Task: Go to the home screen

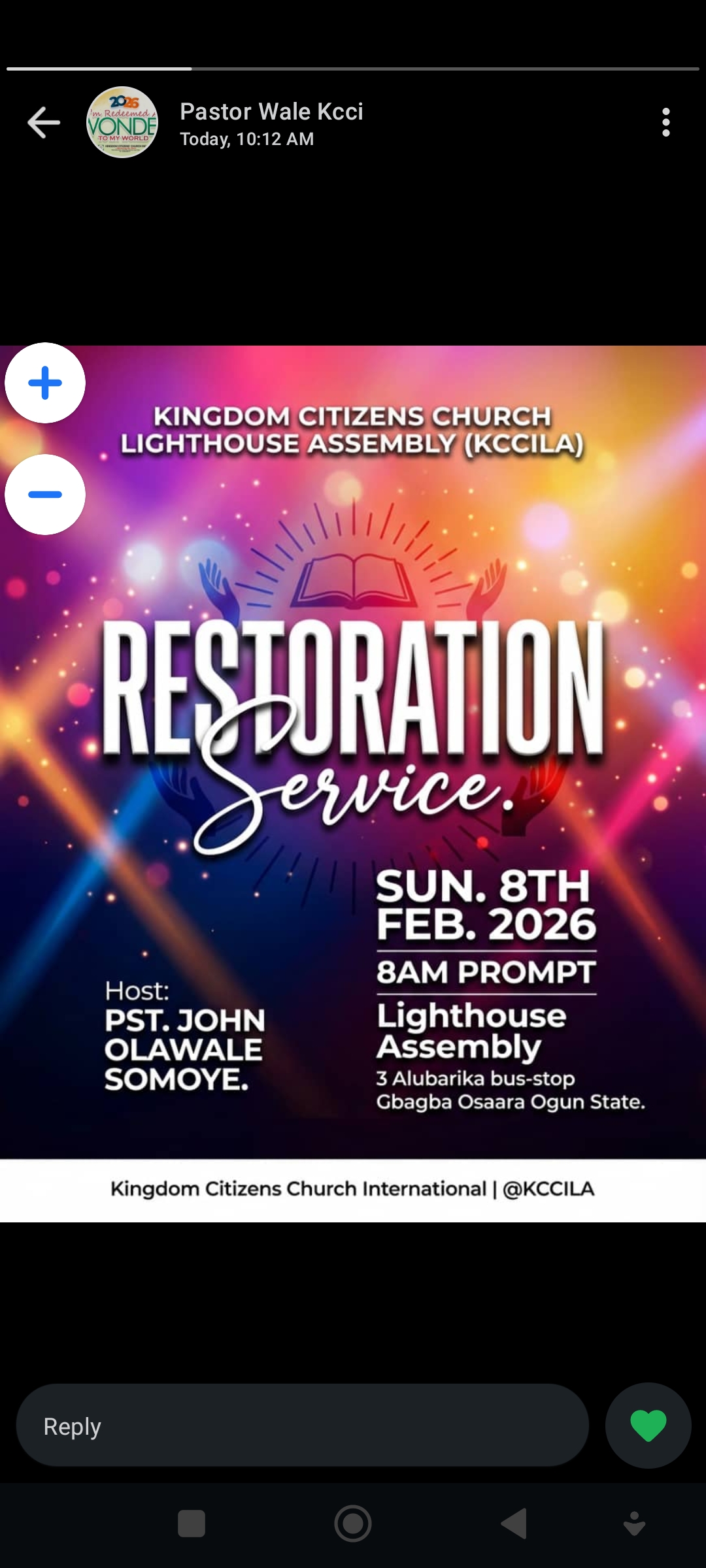Action: (x=353, y=1524)
